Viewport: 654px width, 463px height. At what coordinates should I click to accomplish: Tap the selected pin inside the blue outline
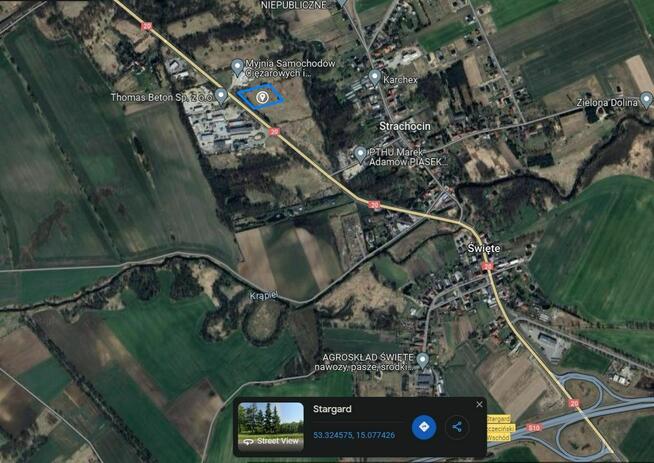coord(262,97)
